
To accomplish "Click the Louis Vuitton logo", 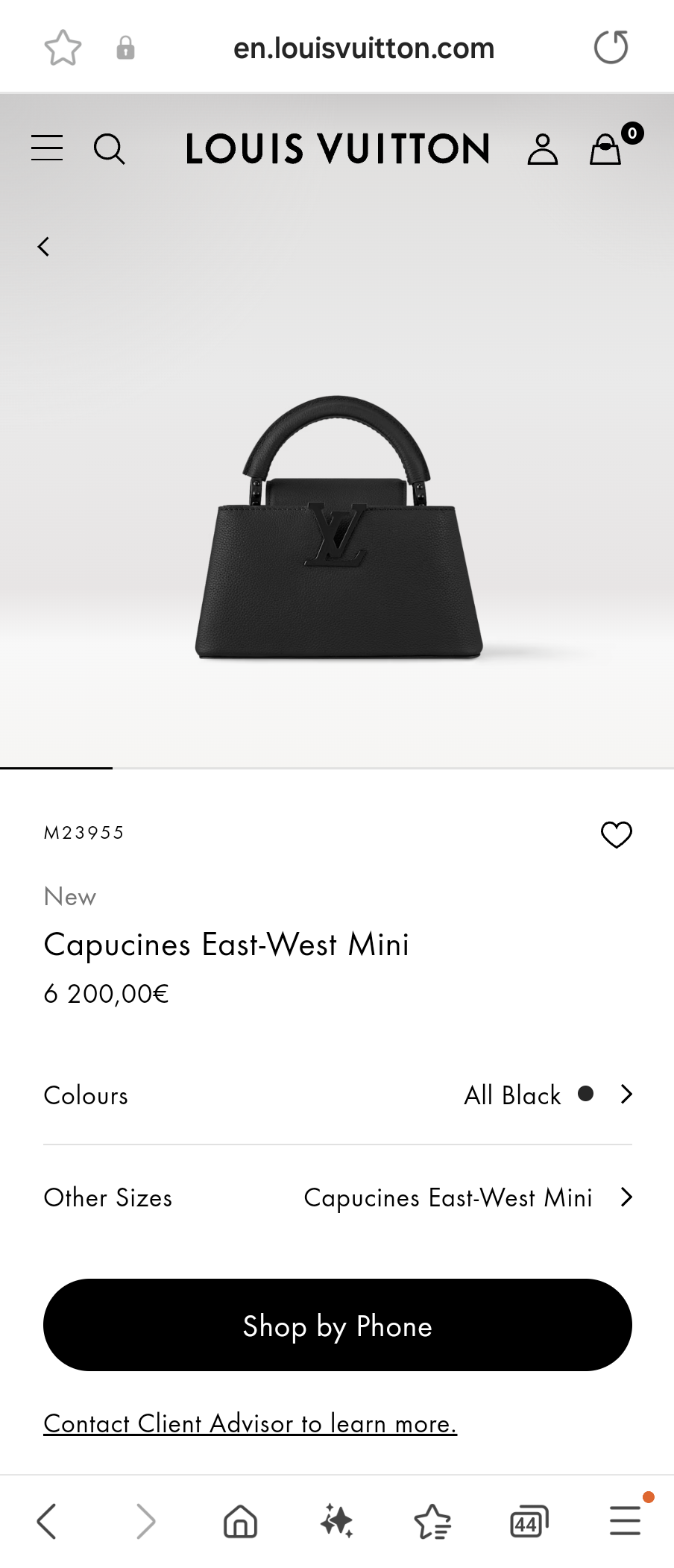I will pos(337,148).
